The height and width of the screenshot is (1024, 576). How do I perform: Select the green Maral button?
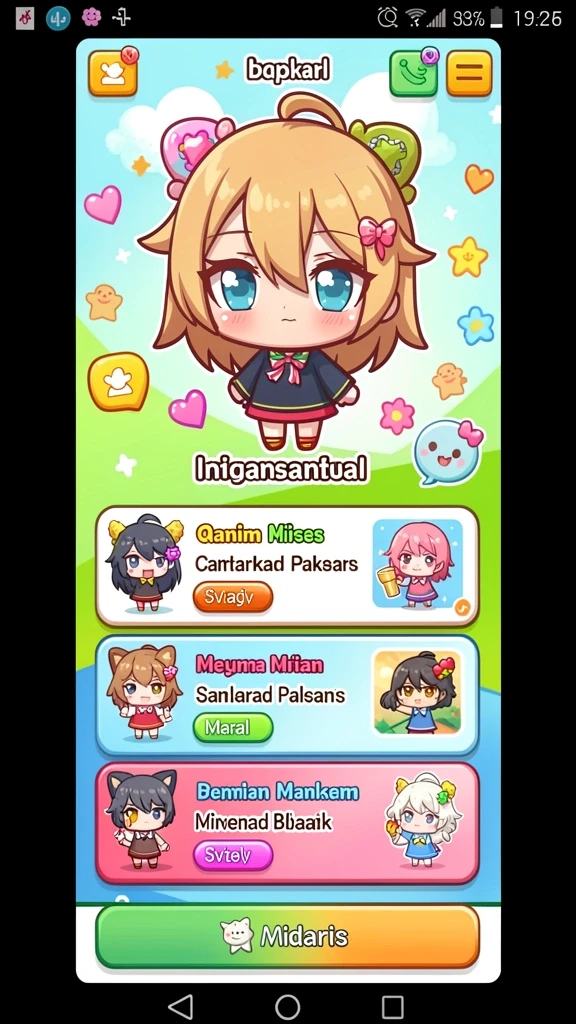pos(233,728)
